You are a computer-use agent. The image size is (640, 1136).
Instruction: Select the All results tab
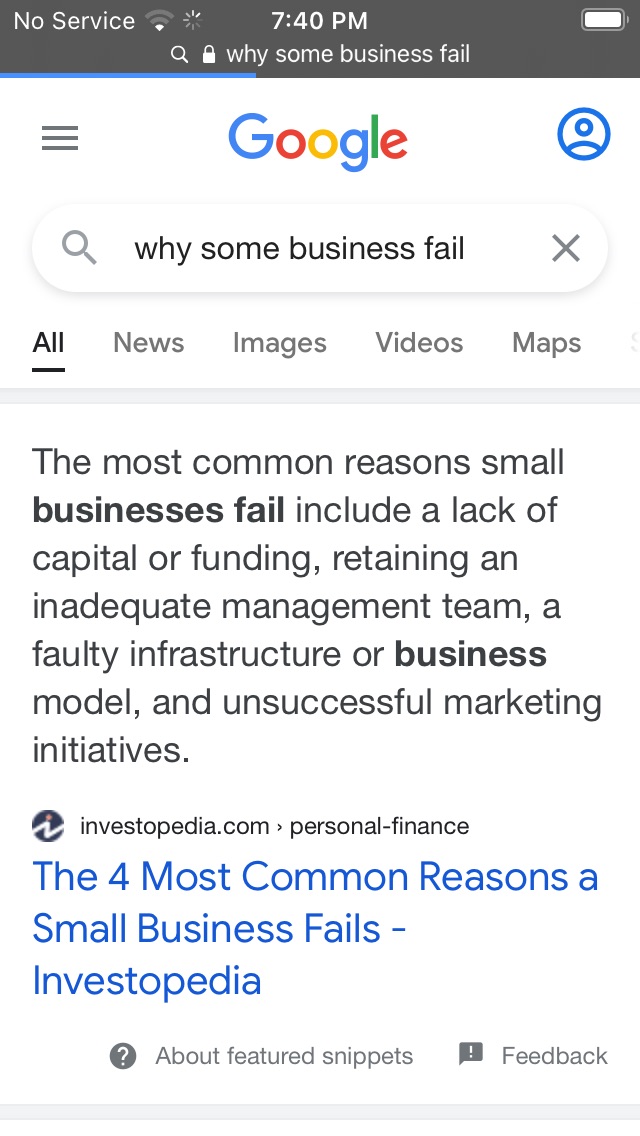(x=48, y=343)
